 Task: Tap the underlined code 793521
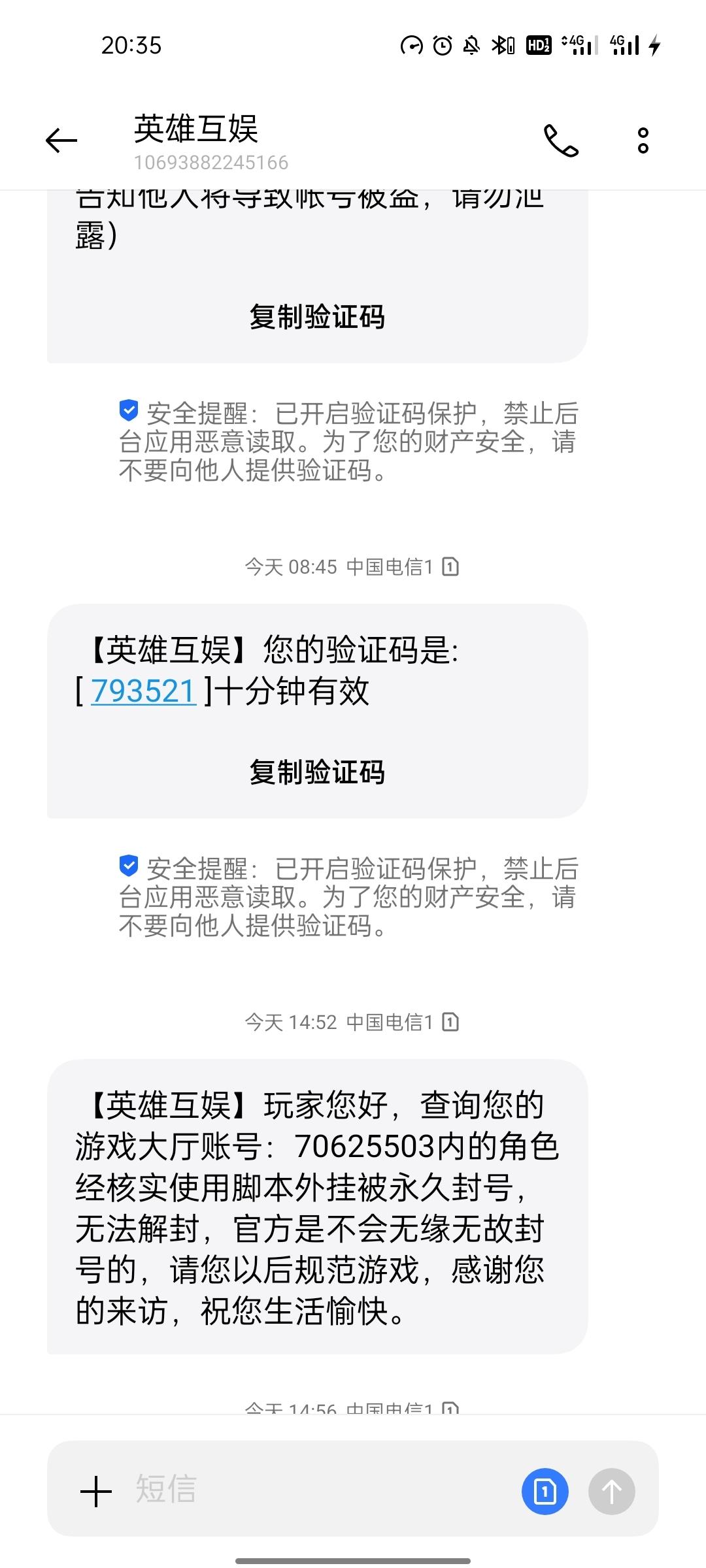[x=143, y=691]
